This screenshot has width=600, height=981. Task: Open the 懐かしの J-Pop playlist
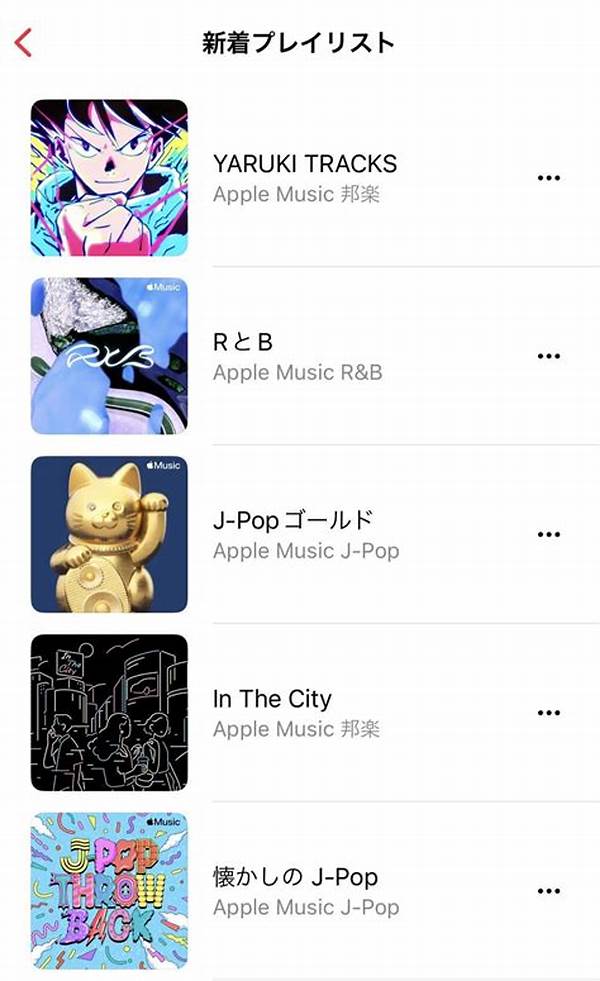300,891
